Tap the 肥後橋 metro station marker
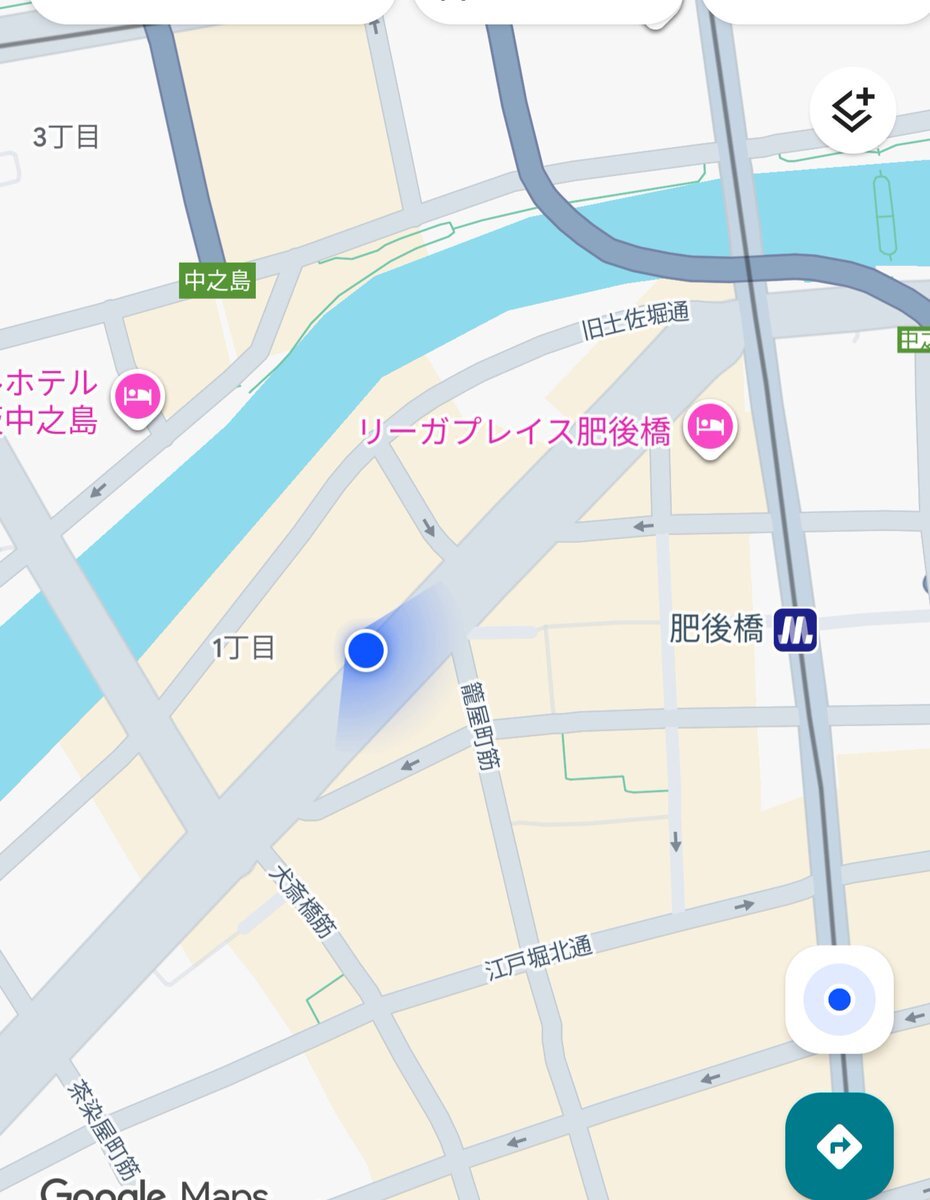Viewport: 930px width, 1200px height. (x=795, y=630)
